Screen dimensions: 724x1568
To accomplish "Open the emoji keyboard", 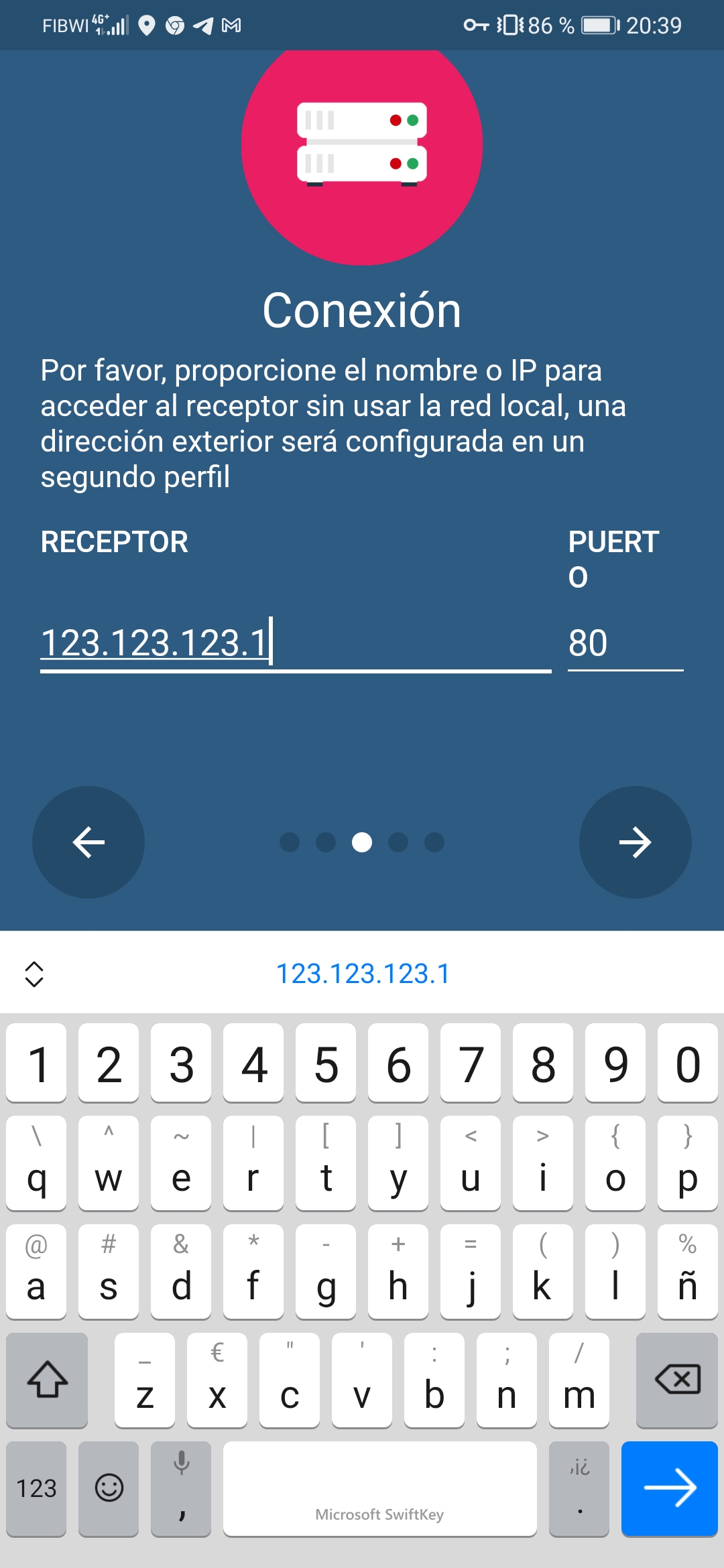I will point(109,1488).
